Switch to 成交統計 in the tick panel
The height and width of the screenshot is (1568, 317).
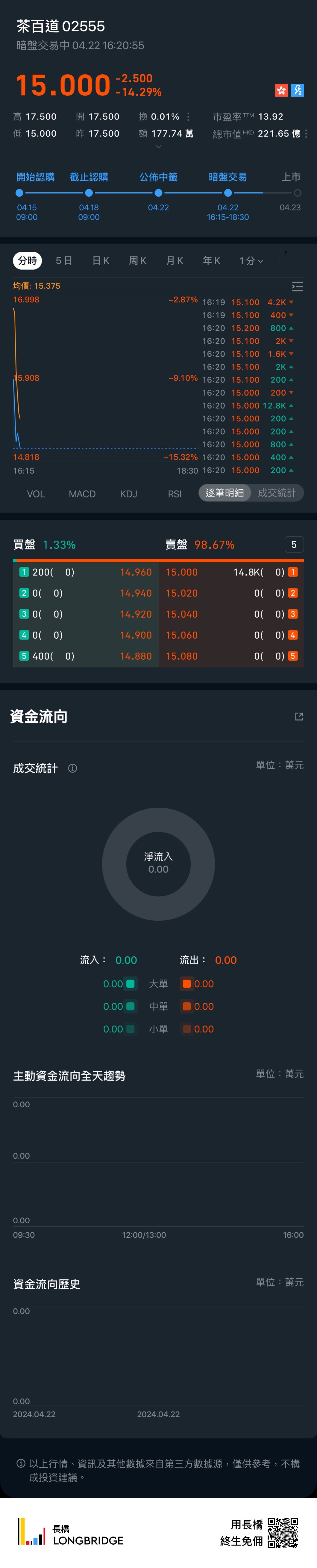pos(277,493)
